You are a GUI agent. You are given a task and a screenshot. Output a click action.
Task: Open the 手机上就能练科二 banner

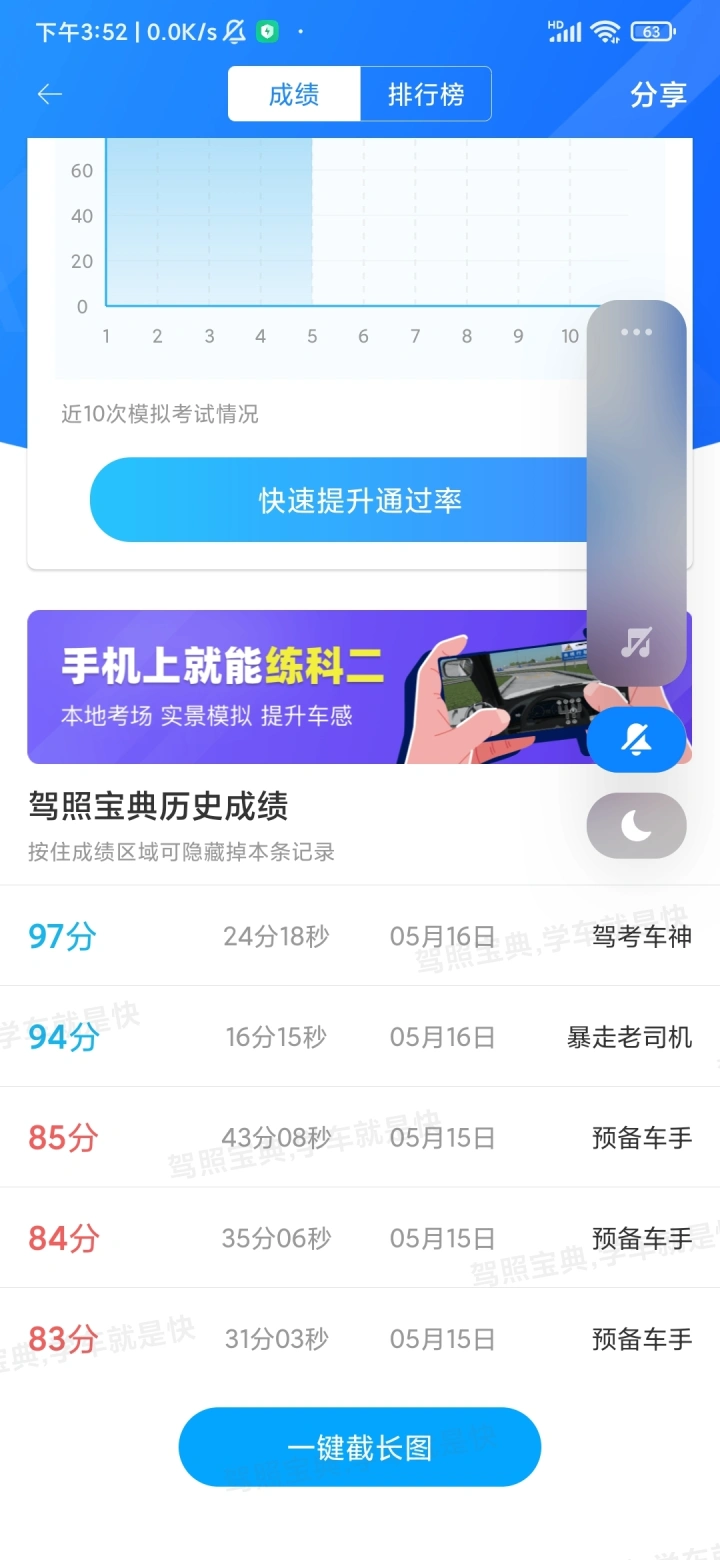point(300,687)
